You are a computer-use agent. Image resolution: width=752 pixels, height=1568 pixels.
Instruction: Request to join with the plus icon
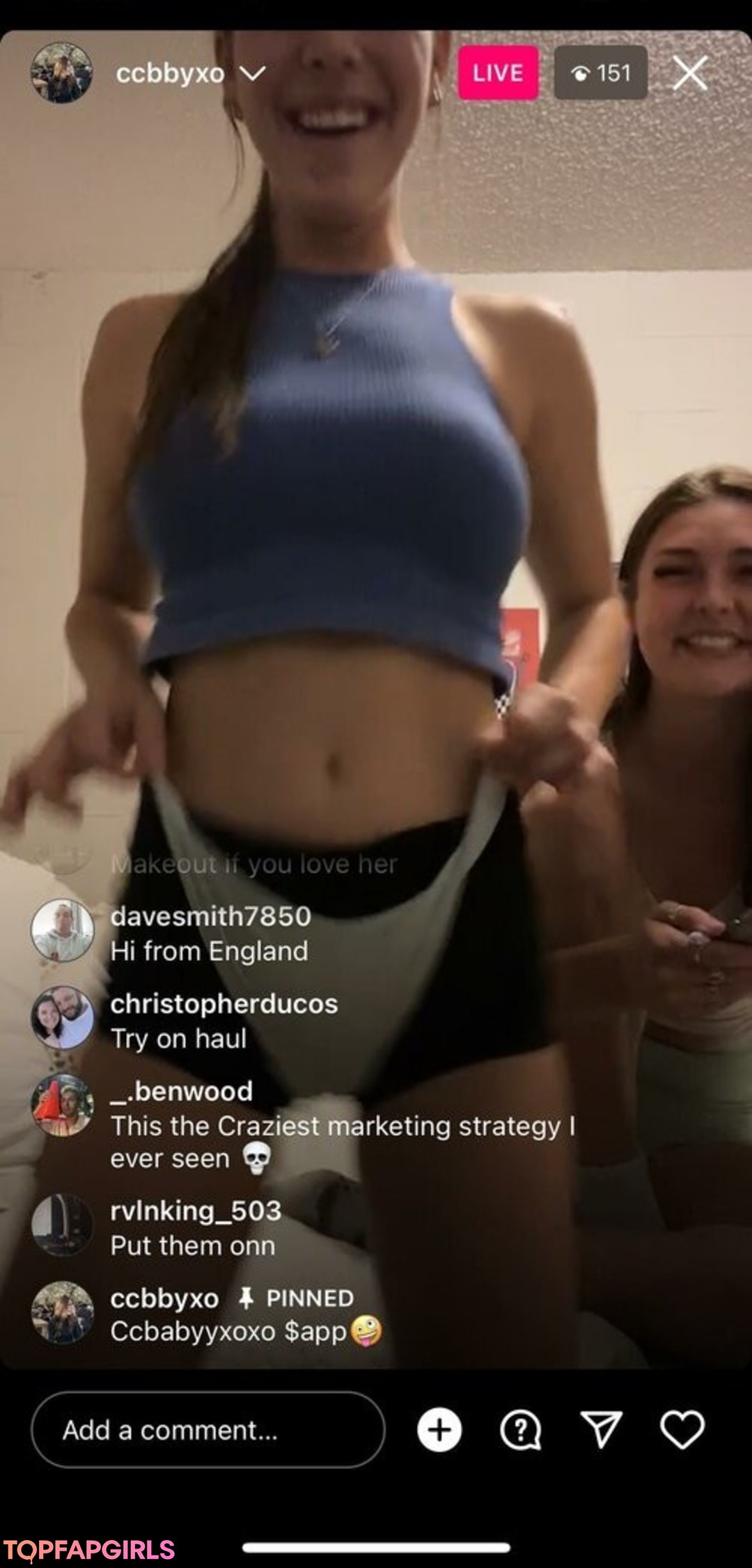439,1430
